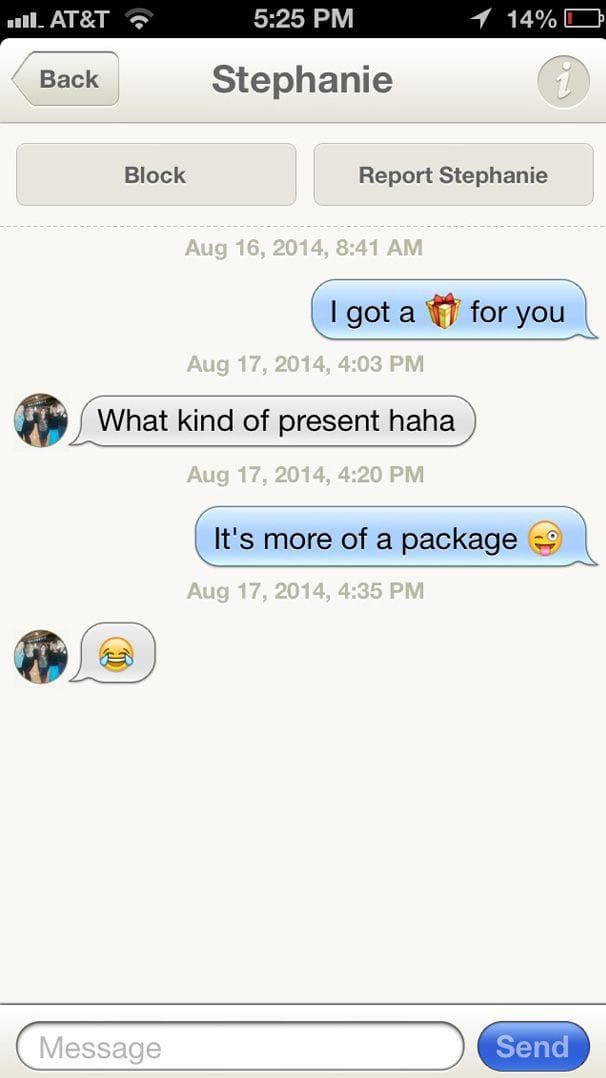This screenshot has height=1078, width=606.
Task: Send the message
Action: (533, 1047)
